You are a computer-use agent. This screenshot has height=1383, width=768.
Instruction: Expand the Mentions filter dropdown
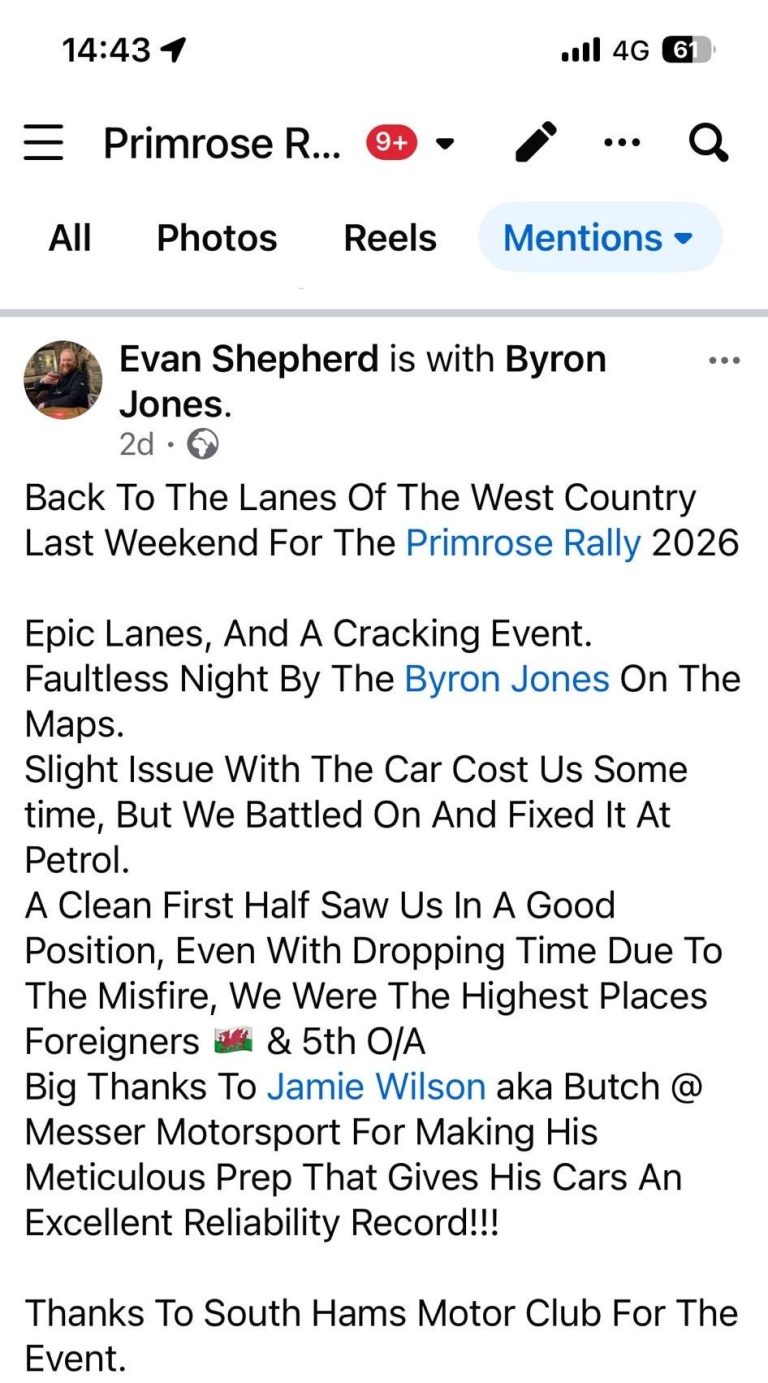click(598, 238)
